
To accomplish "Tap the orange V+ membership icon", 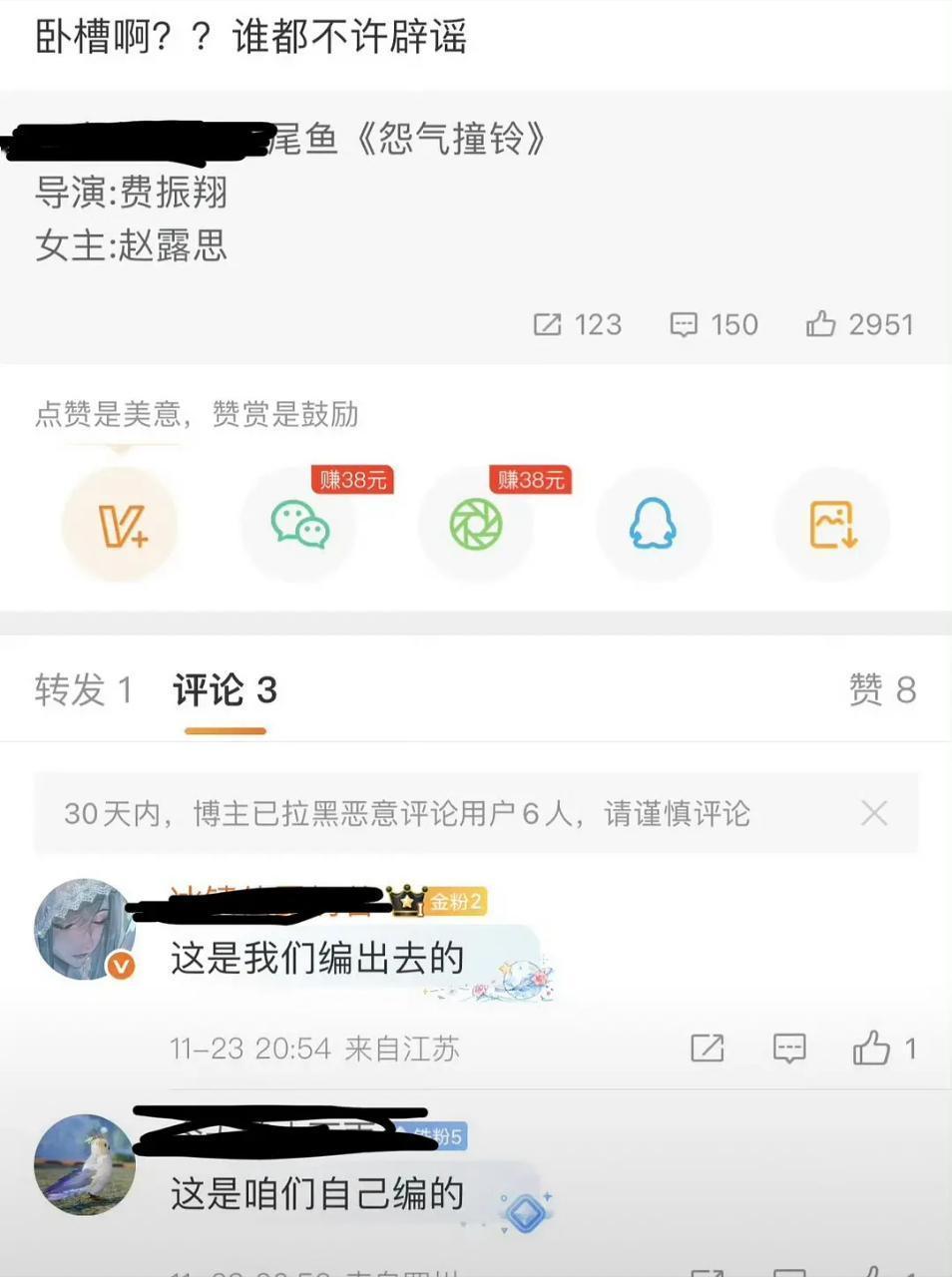I will [x=120, y=526].
